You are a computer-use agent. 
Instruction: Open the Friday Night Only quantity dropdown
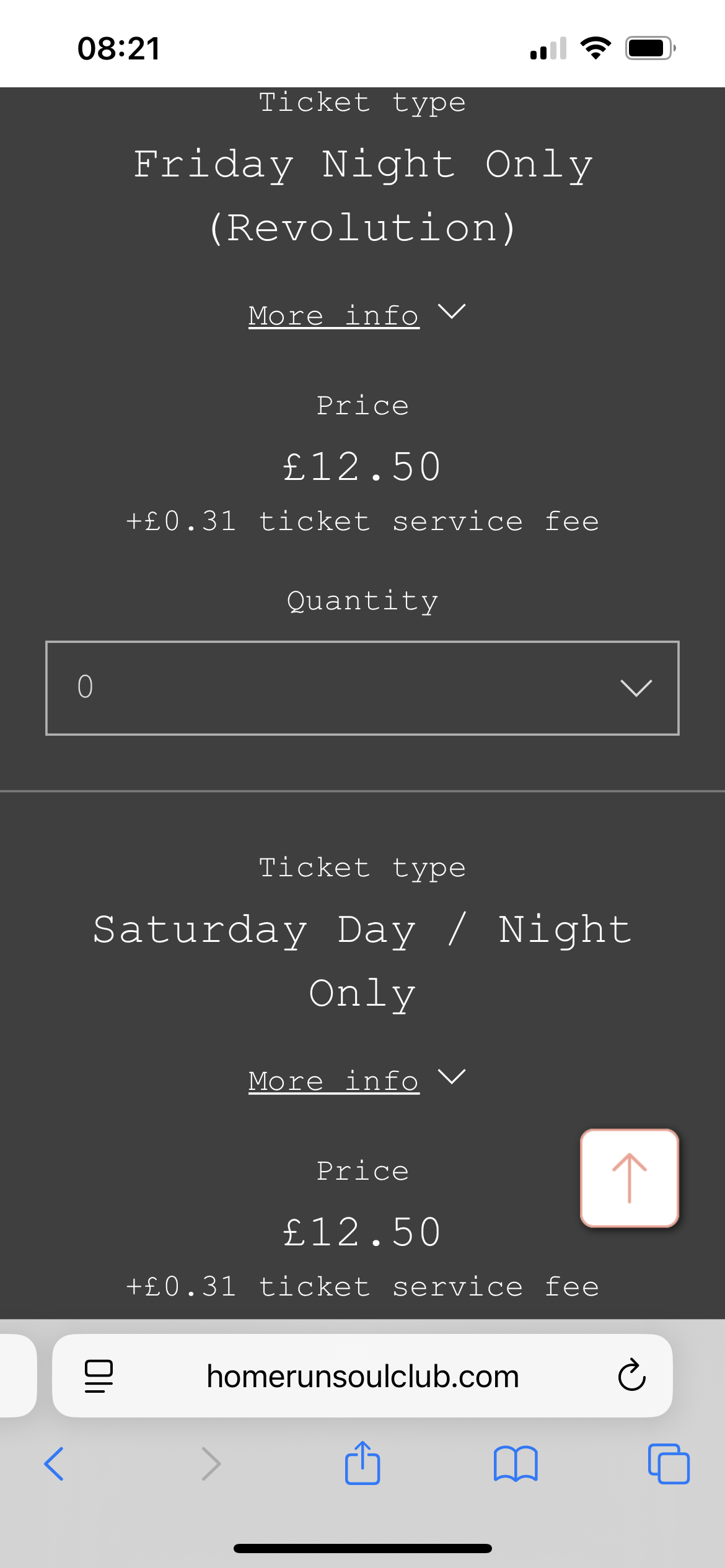click(x=362, y=688)
